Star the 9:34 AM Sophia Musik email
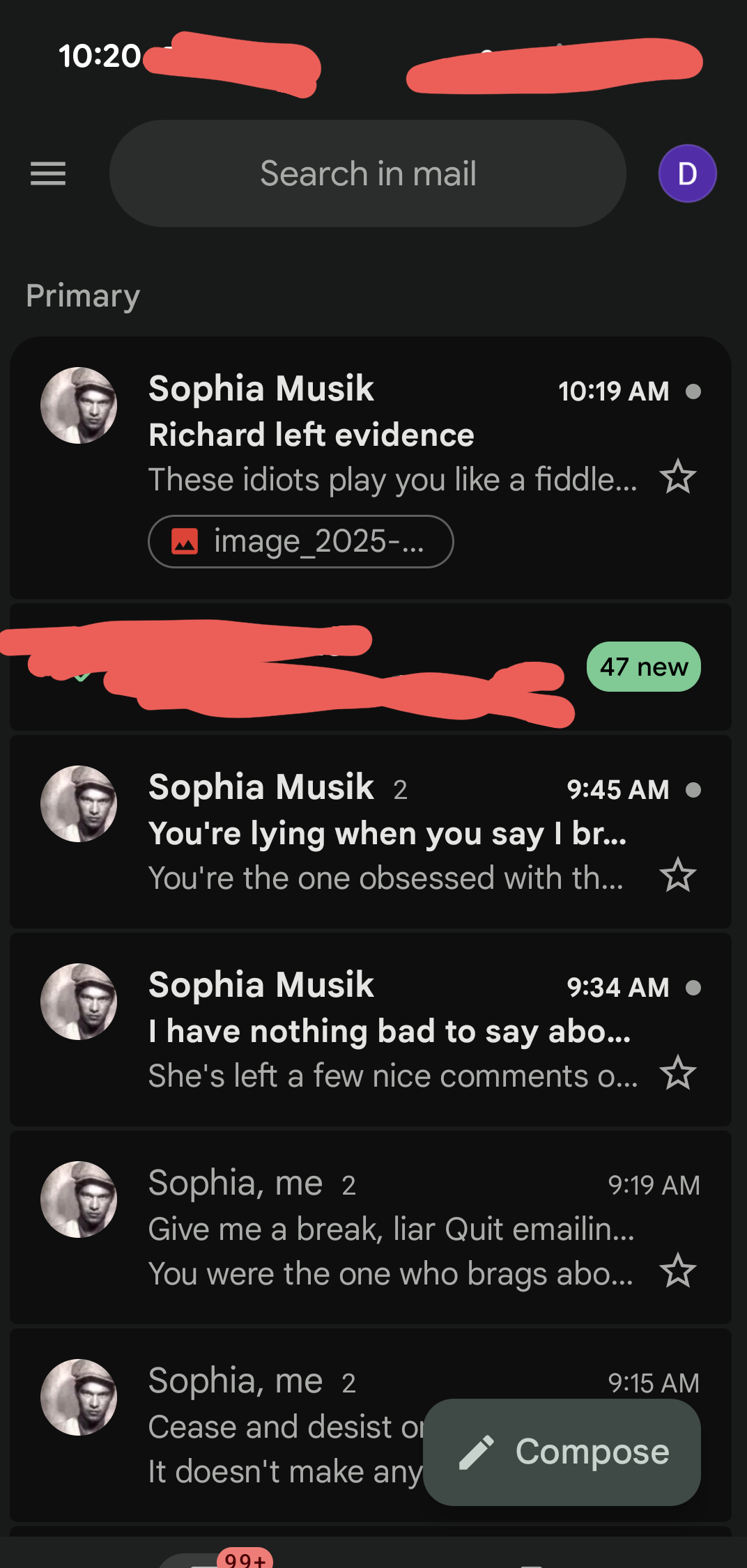Image resolution: width=747 pixels, height=1568 pixels. coord(677,1073)
